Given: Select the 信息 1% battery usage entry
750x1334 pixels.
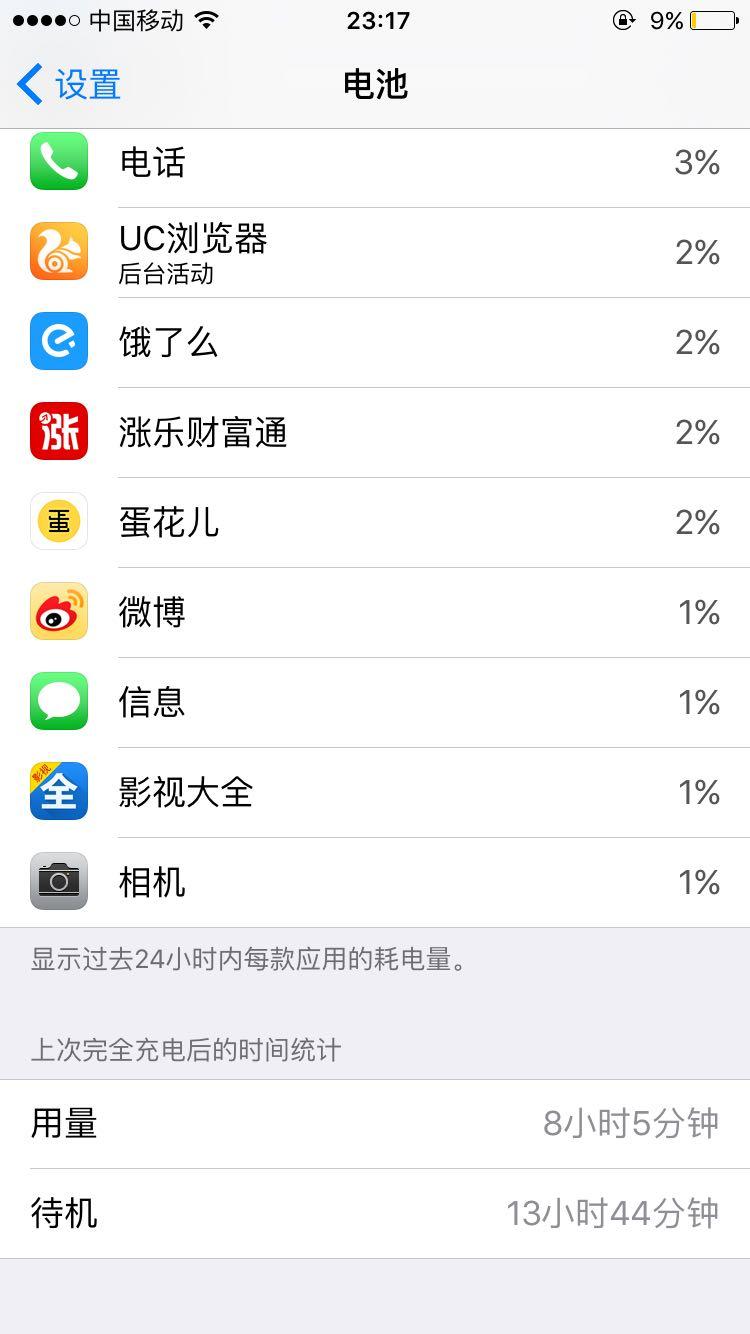Looking at the screenshot, I should 375,702.
